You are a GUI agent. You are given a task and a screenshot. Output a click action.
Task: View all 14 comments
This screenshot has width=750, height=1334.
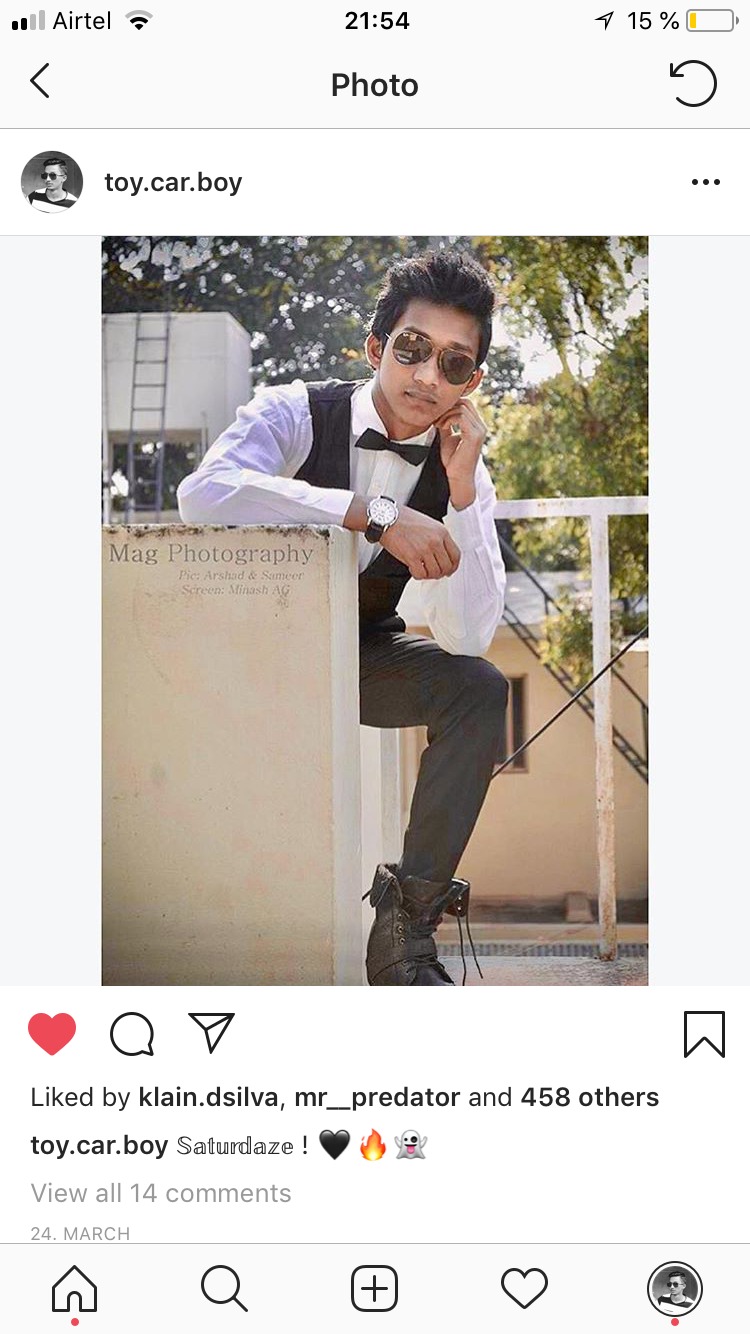161,1193
